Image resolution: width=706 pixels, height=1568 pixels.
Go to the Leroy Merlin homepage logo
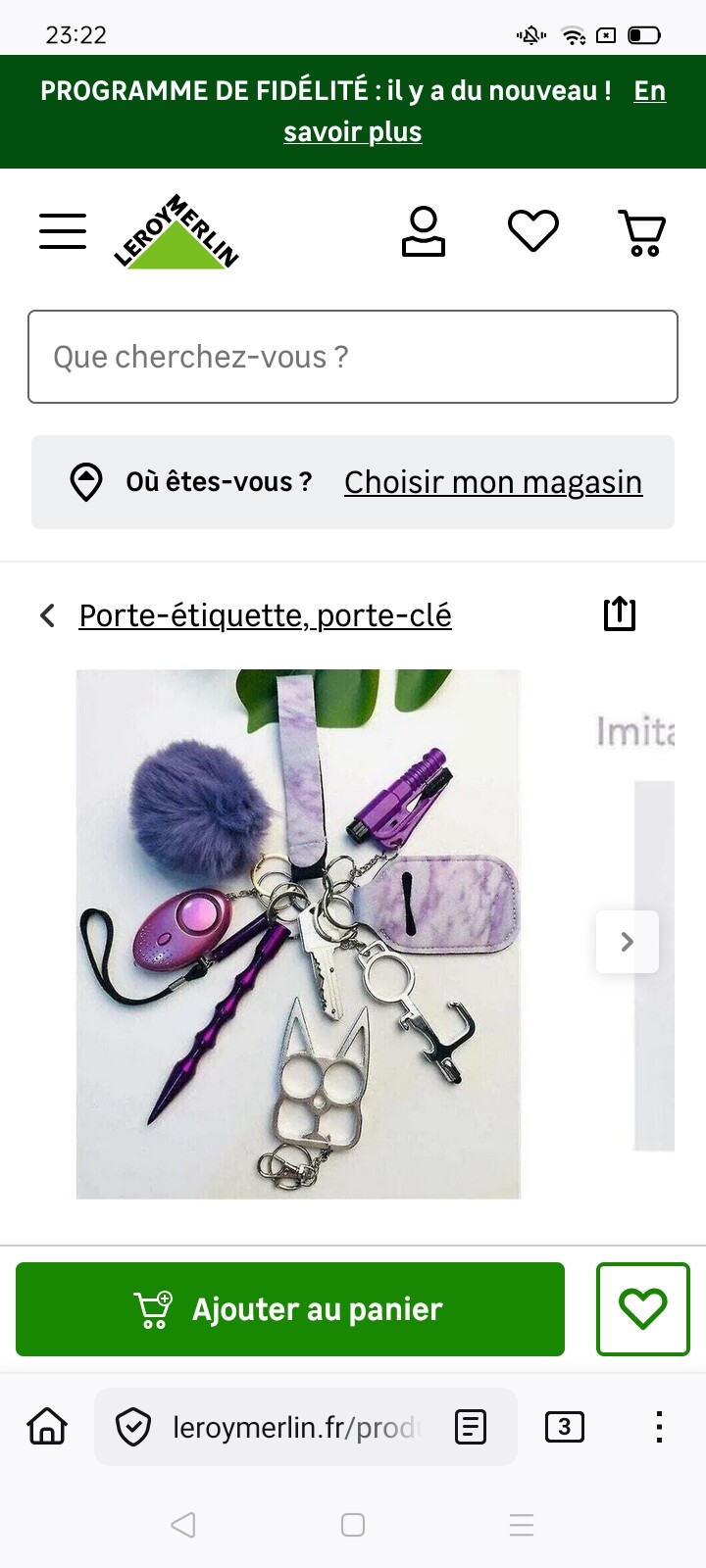tap(176, 232)
